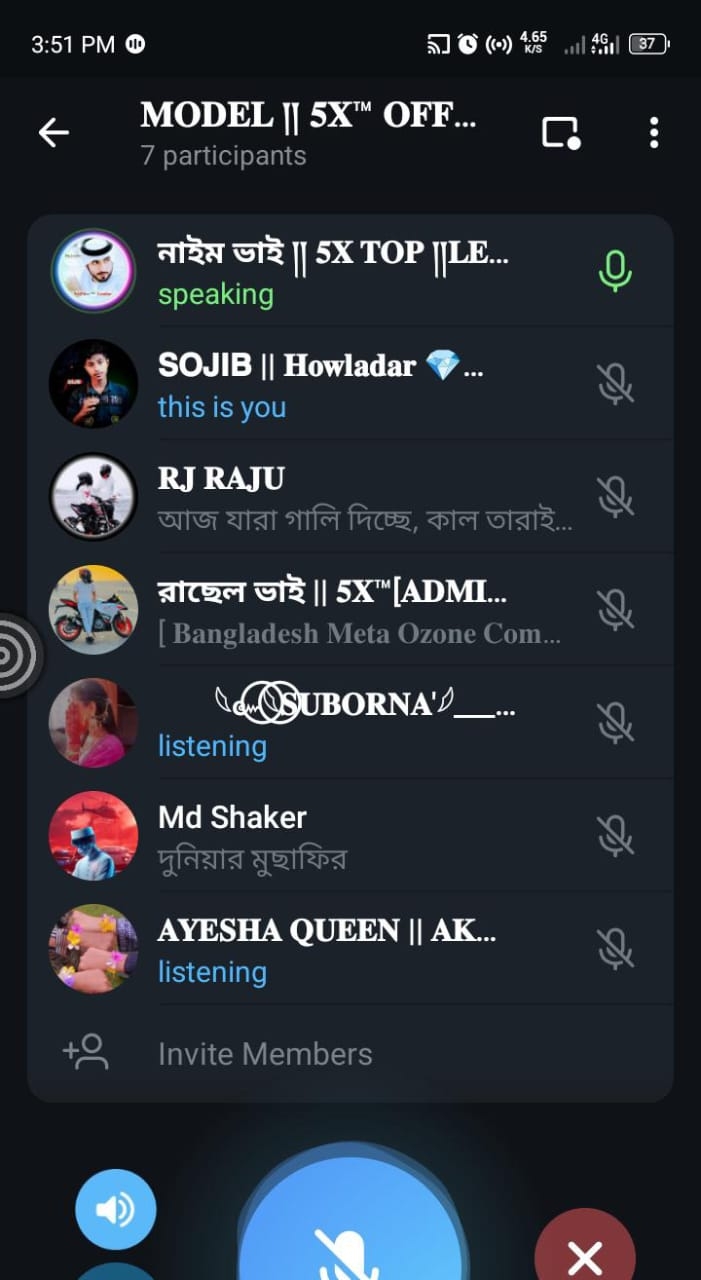
Task: Go back with the top arrow
Action: tap(53, 133)
